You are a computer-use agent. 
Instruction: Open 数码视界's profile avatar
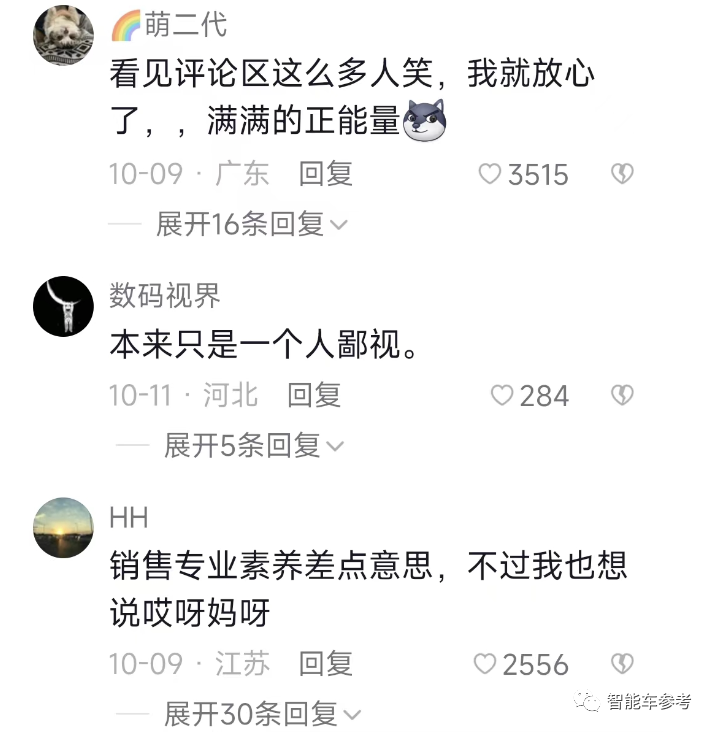pos(64,306)
